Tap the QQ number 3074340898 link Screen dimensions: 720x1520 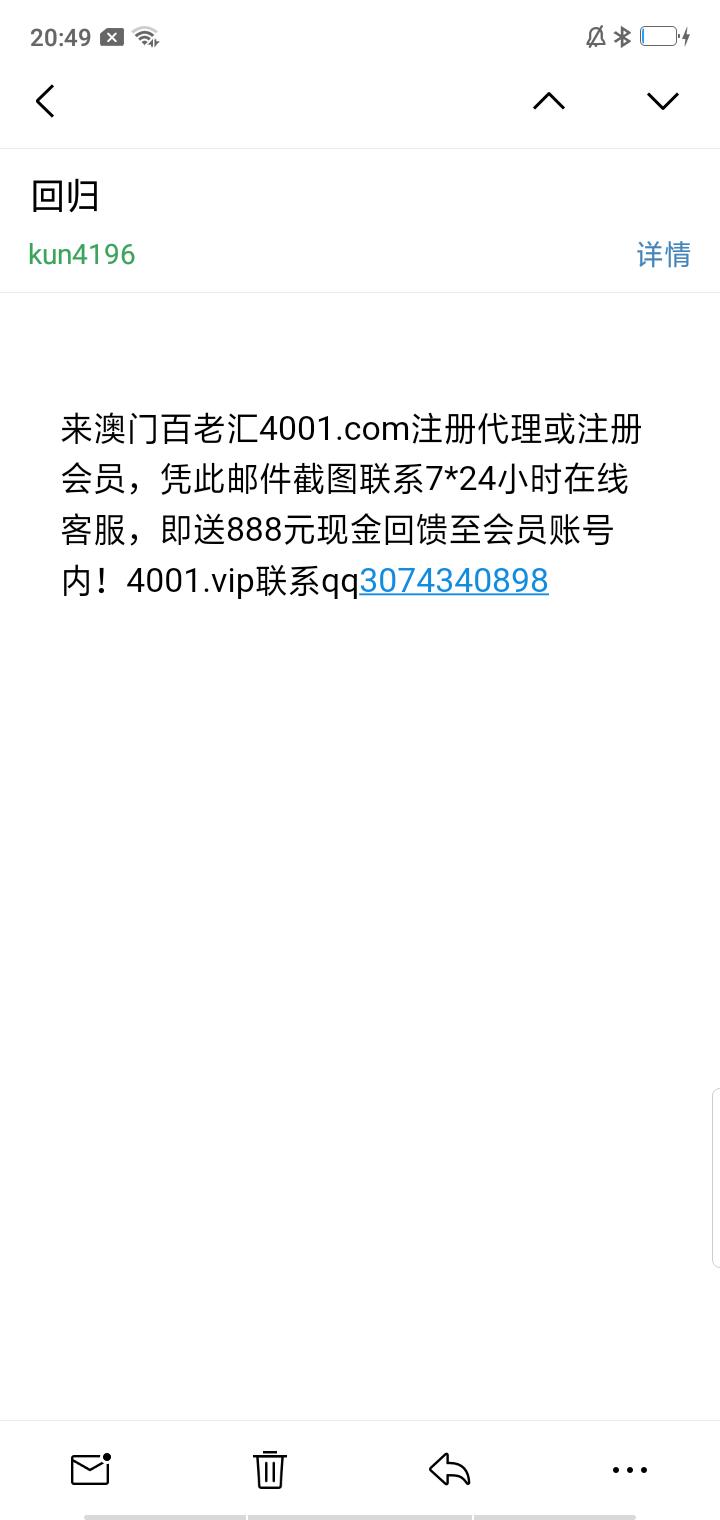coord(454,581)
